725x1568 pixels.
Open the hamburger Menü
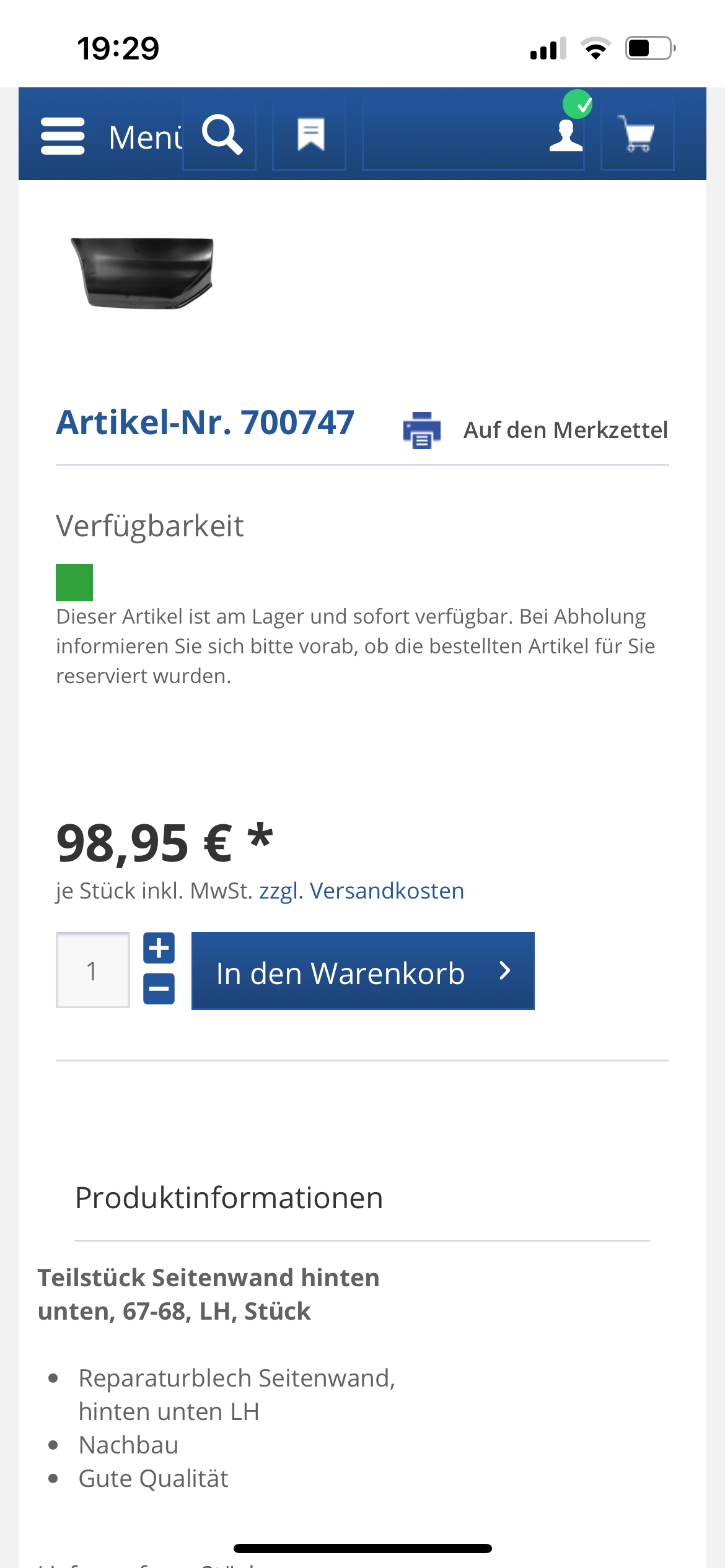pos(110,136)
